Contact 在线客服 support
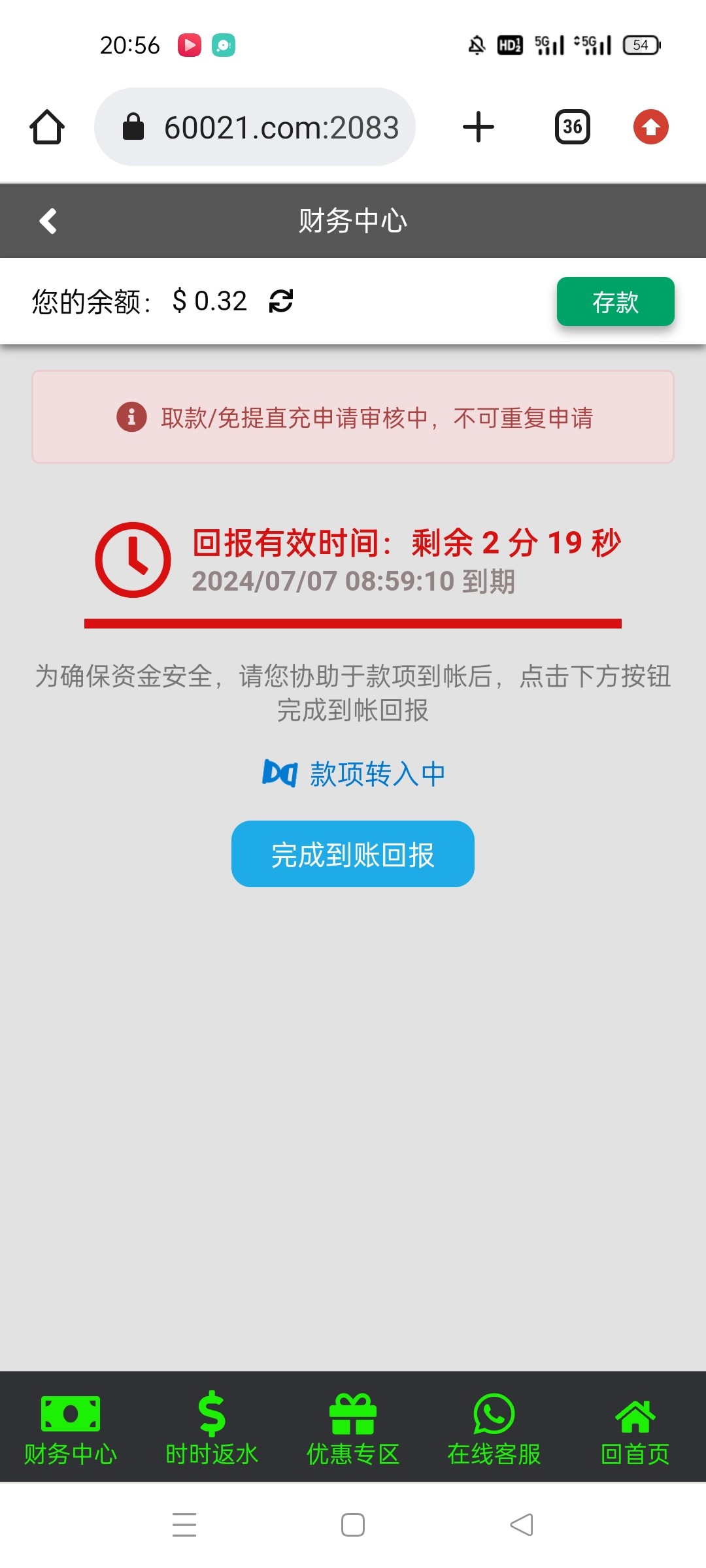The image size is (706, 1568). [x=494, y=1428]
